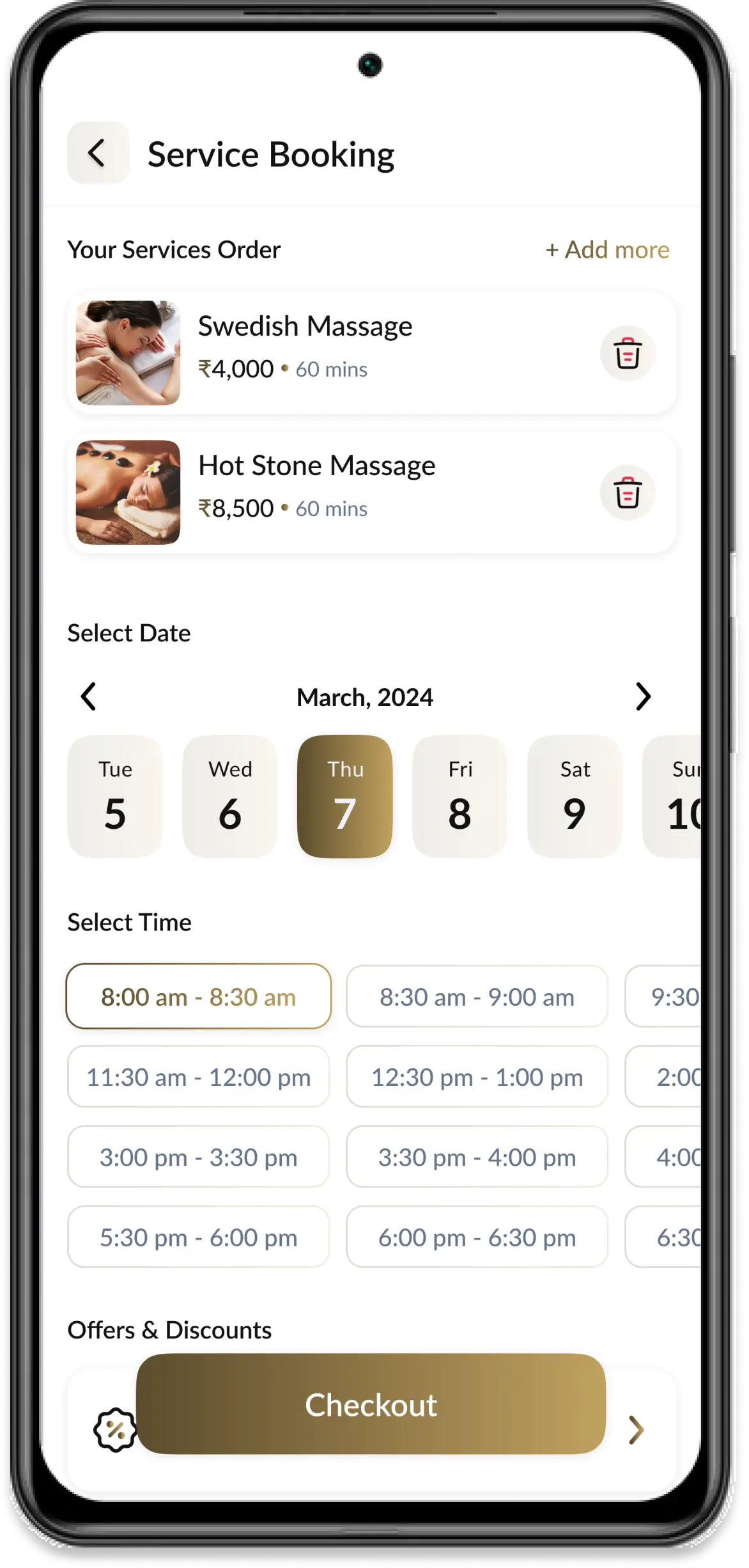This screenshot has width=749, height=1568.
Task: Proceed with the Checkout button
Action: 371,1404
